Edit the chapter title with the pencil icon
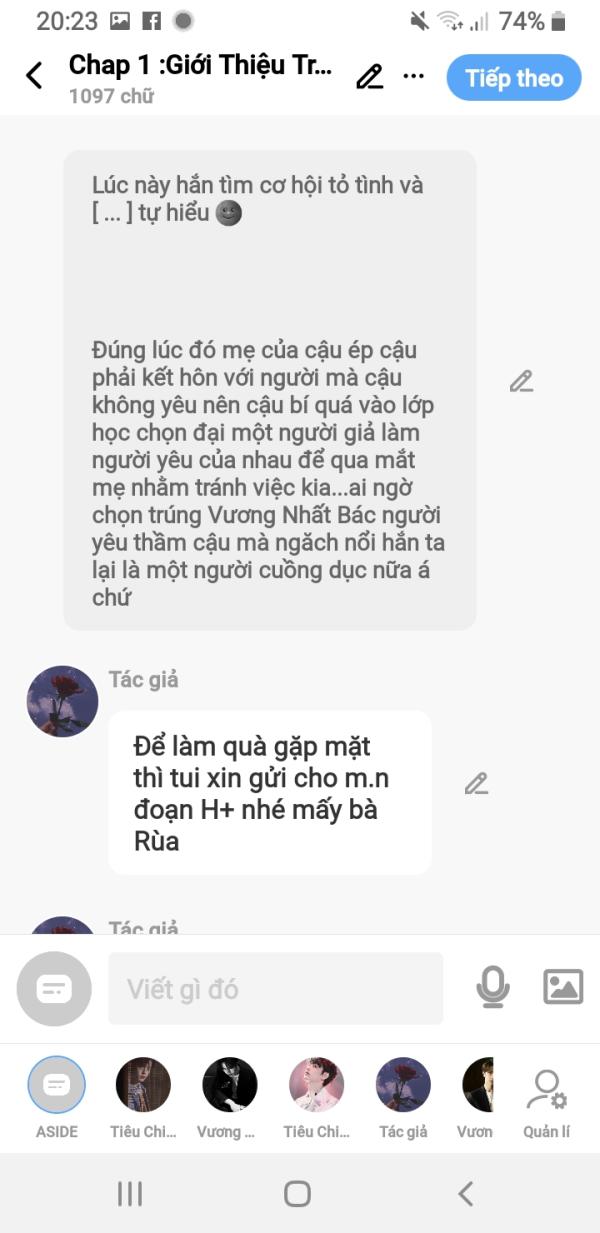Viewport: 600px width, 1233px height. pyautogui.click(x=370, y=76)
